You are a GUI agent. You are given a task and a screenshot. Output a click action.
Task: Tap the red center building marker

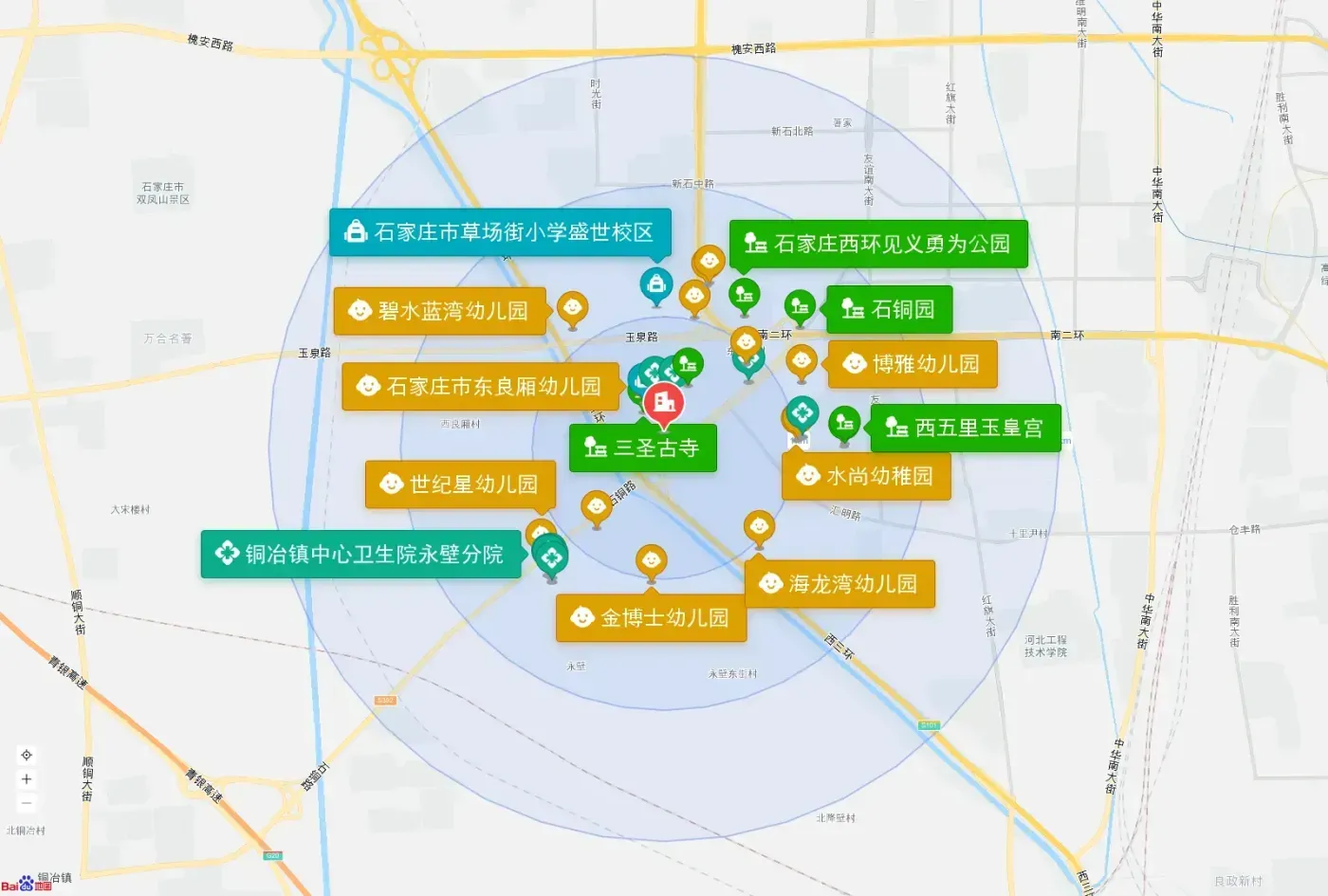coord(664,403)
